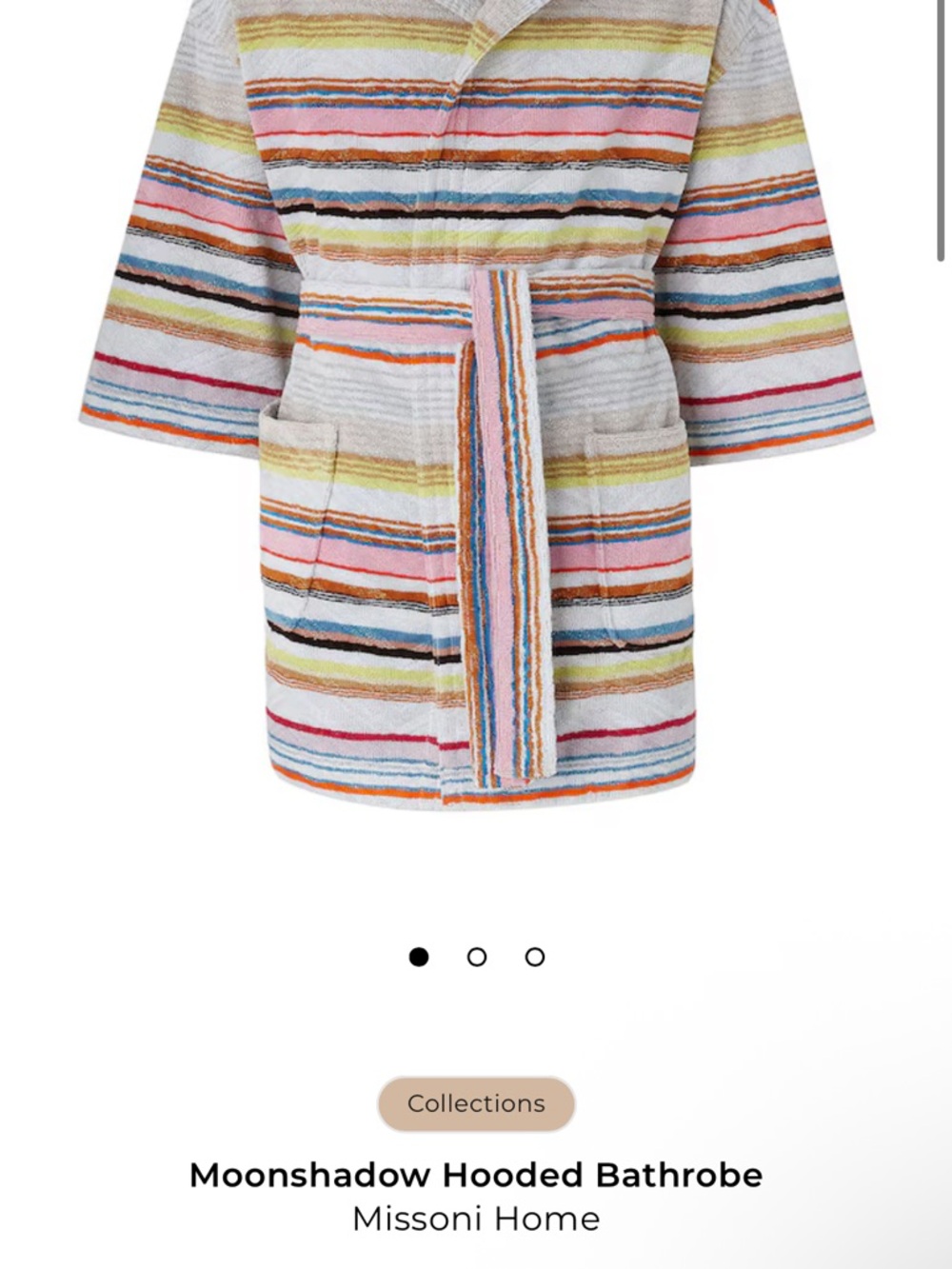Click the middle page indicator circle
The image size is (952, 1269).
(x=478, y=958)
